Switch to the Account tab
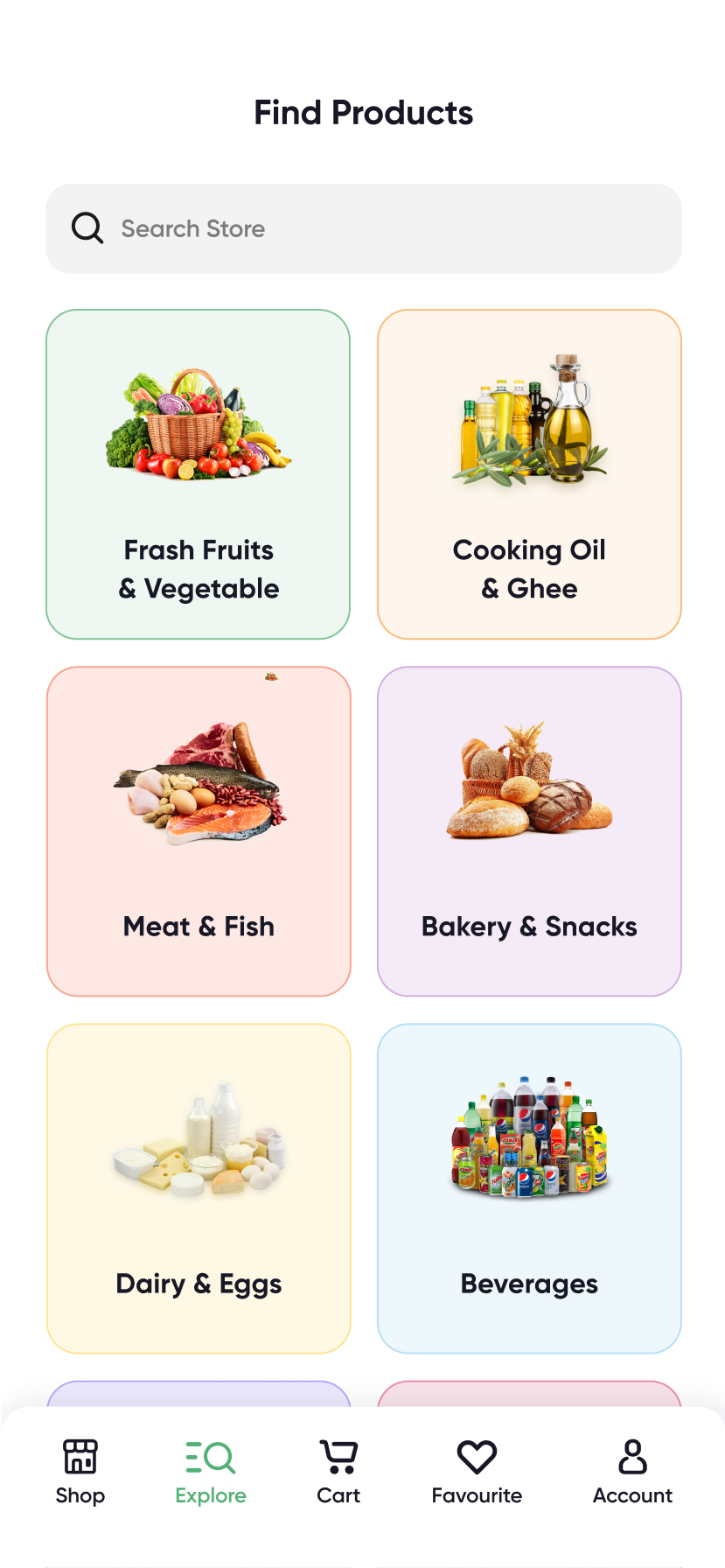This screenshot has height=1568, width=725. [632, 1472]
